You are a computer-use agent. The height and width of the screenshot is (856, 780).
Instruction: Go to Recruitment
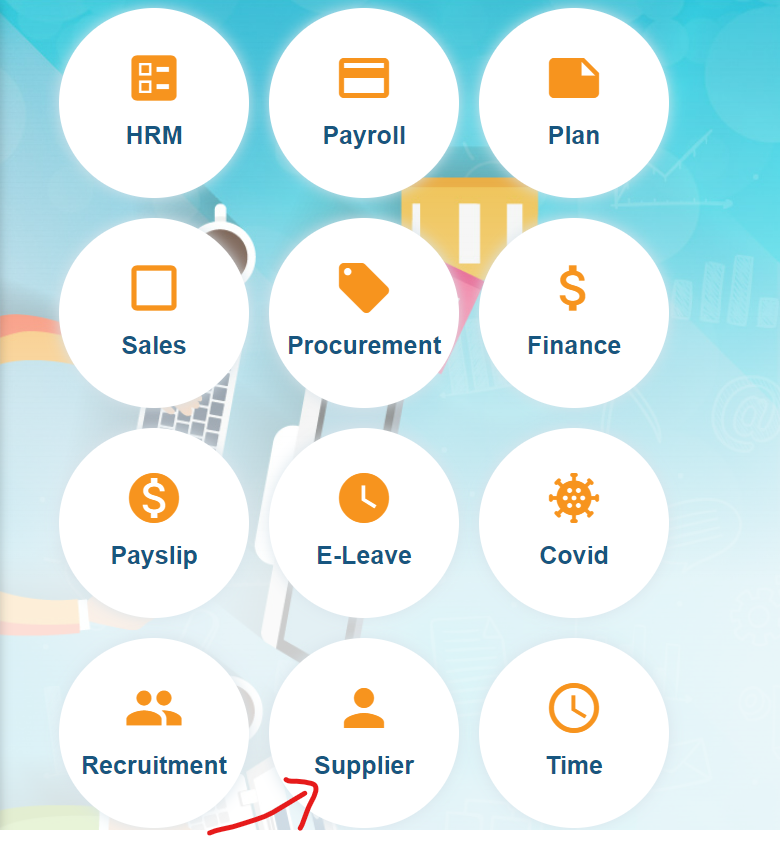pyautogui.click(x=154, y=733)
